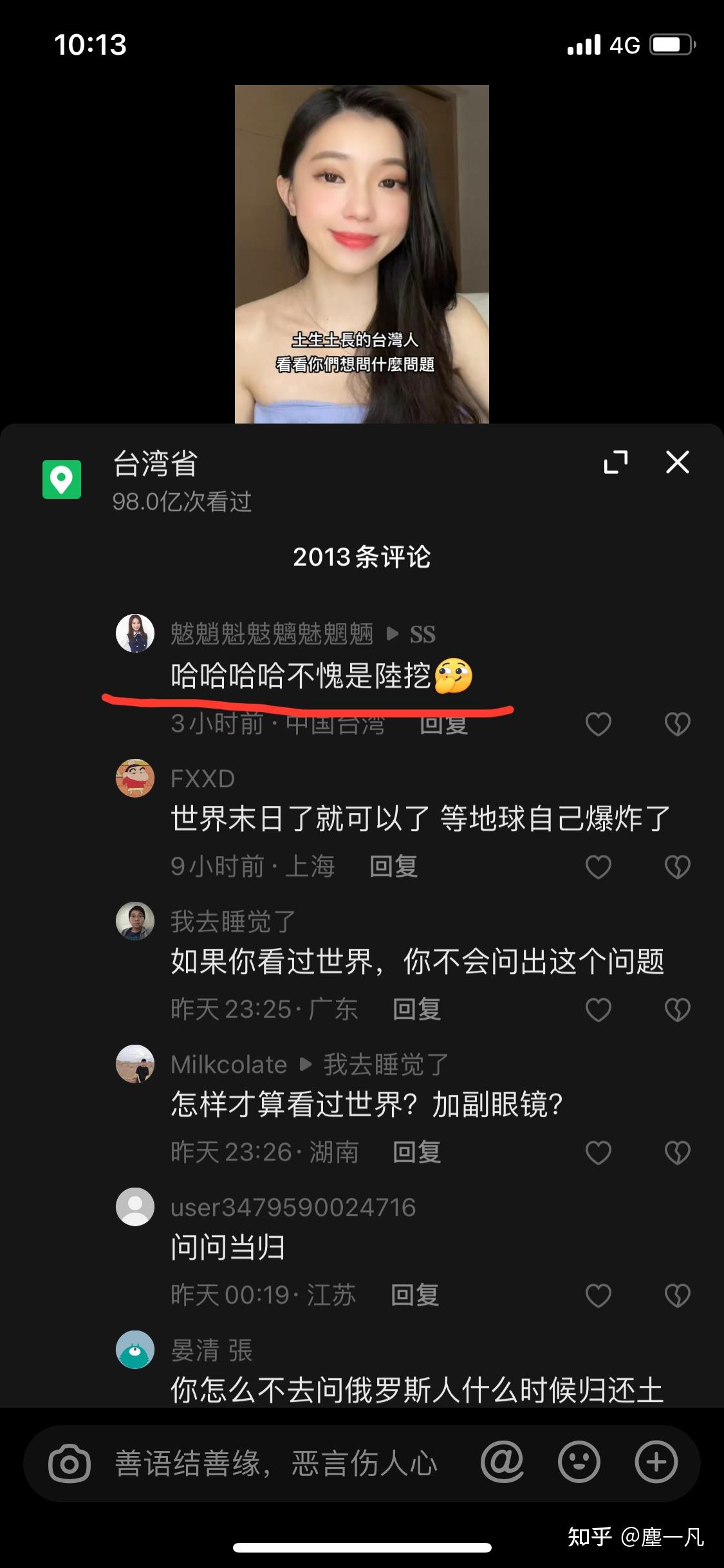The width and height of the screenshot is (724, 1568).
Task: Reply to Milkcolate's comment
Action: click(x=416, y=1152)
